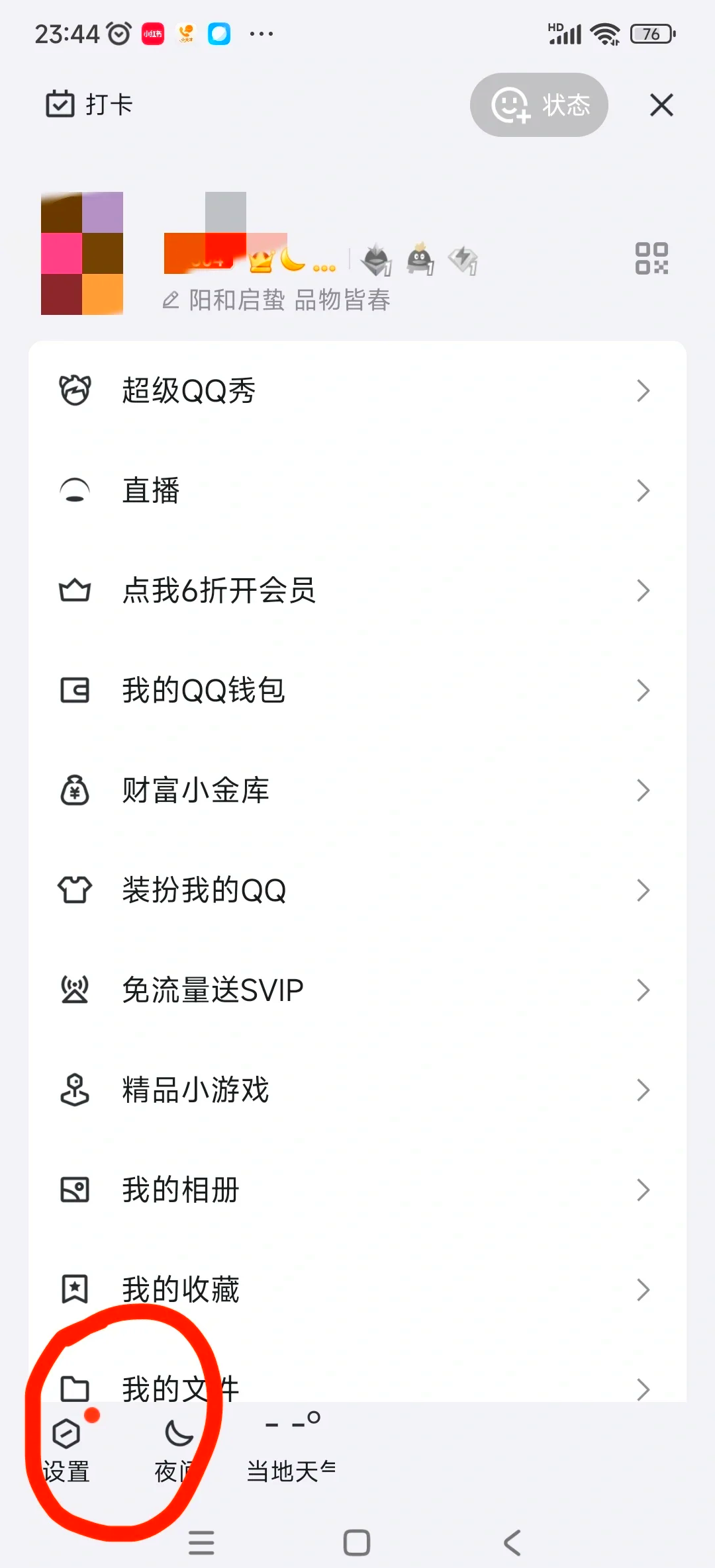Open 财富小金库
Image resolution: width=715 pixels, height=1568 pixels.
(358, 791)
